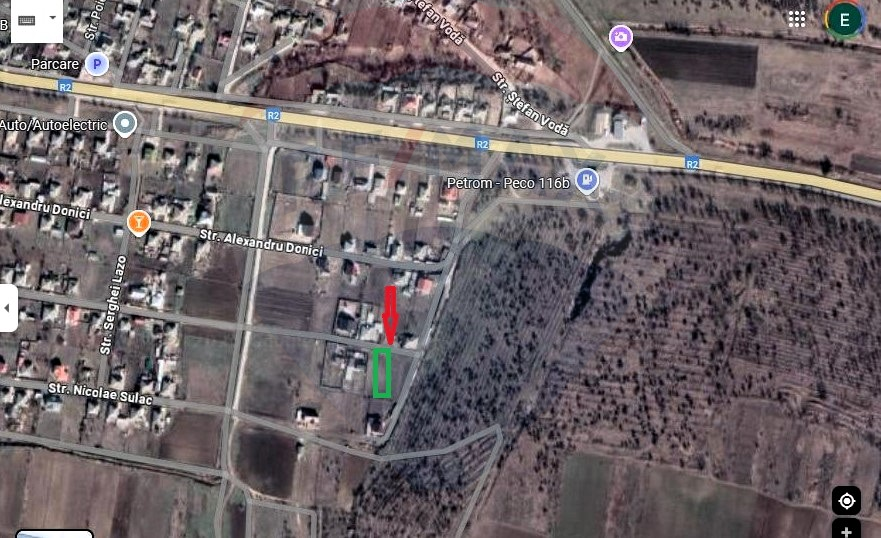Open the map layers thumbnail
Screen dimensions: 881x538
55,533
